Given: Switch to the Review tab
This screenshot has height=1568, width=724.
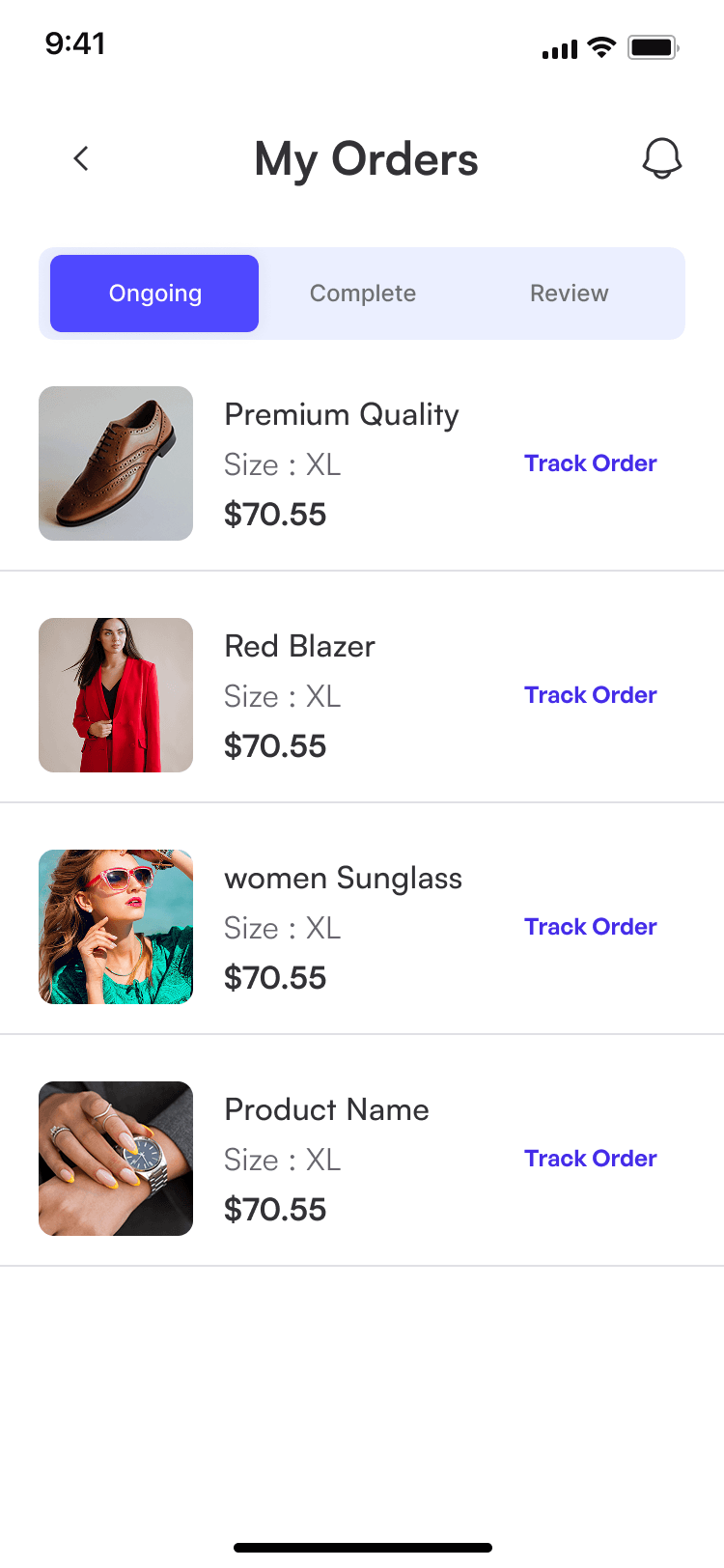Looking at the screenshot, I should point(570,294).
